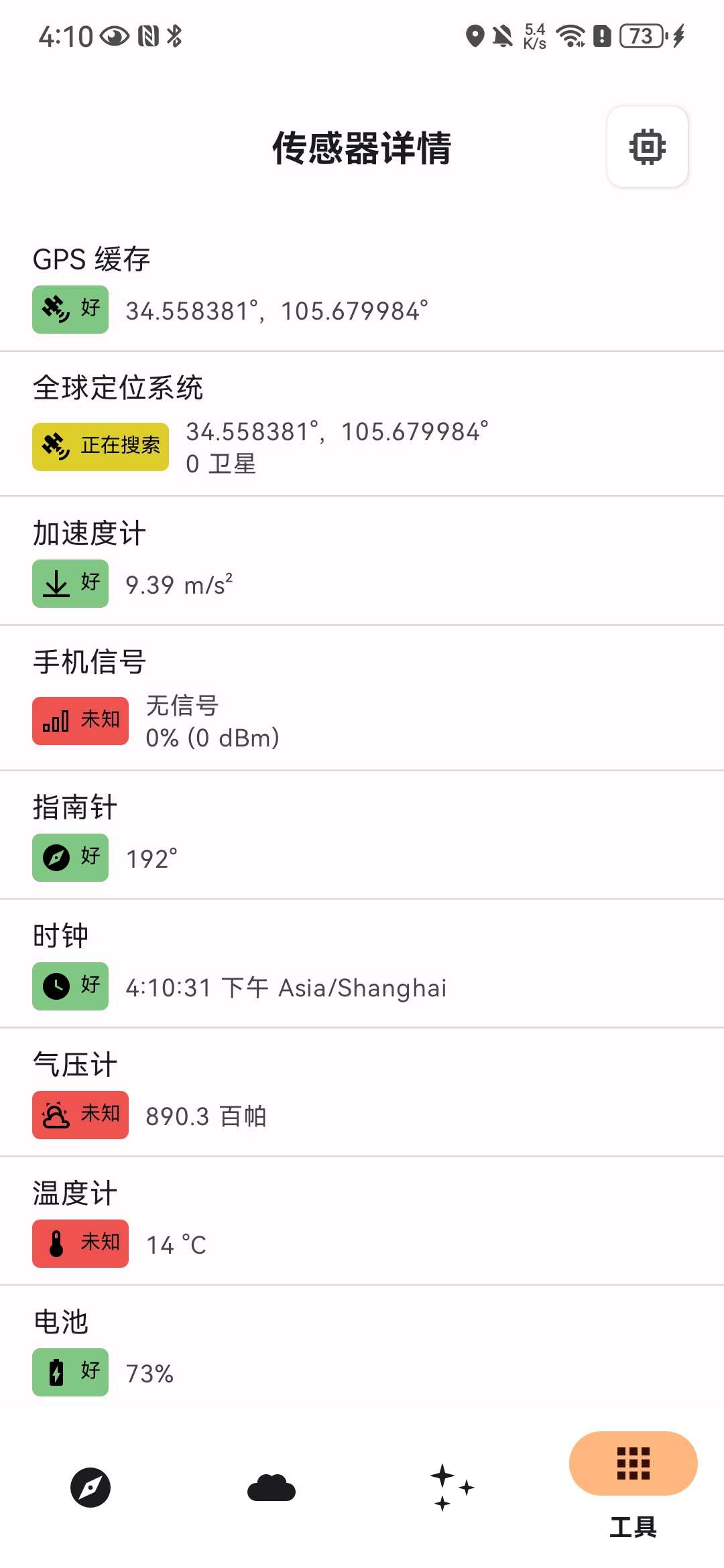Select the 气压计 sensor row

pos(362,1093)
